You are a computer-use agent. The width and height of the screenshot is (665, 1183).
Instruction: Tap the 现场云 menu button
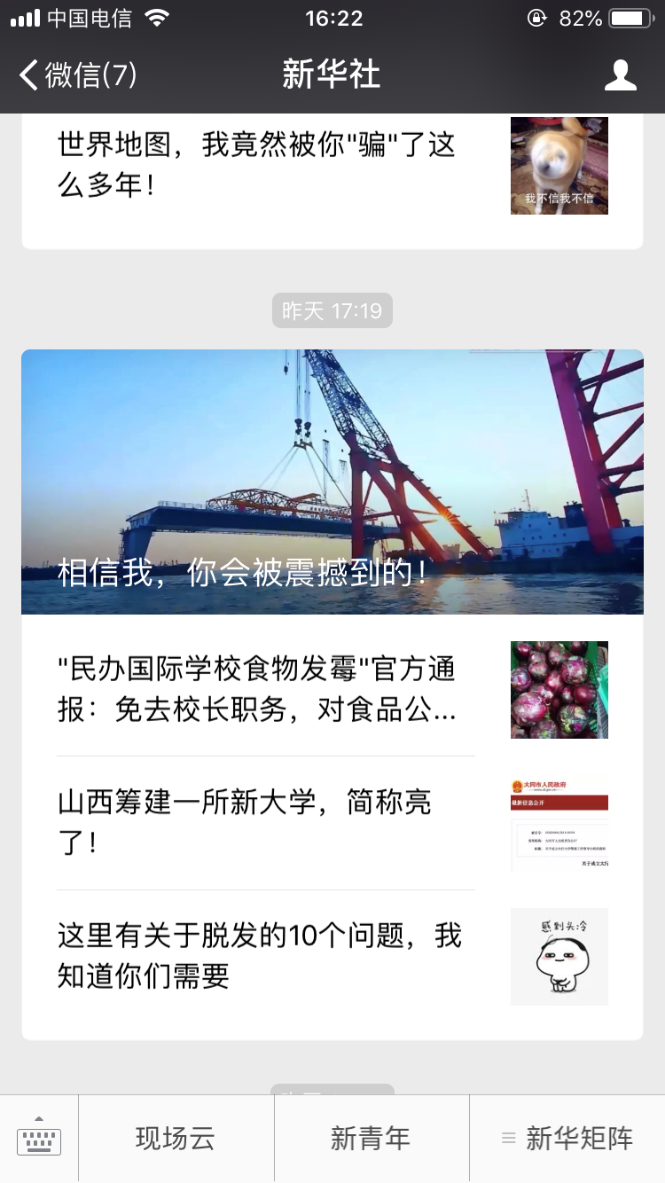[x=176, y=1138]
